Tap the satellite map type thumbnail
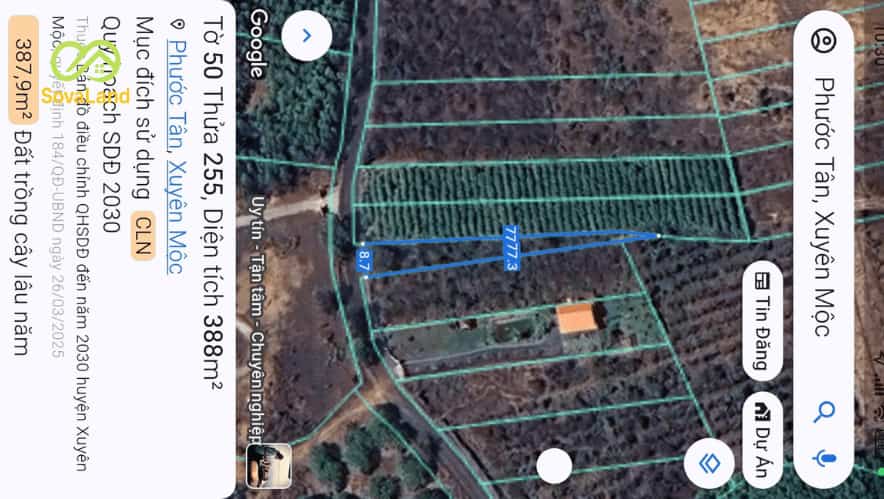Image resolution: width=884 pixels, height=499 pixels. pos(268,465)
